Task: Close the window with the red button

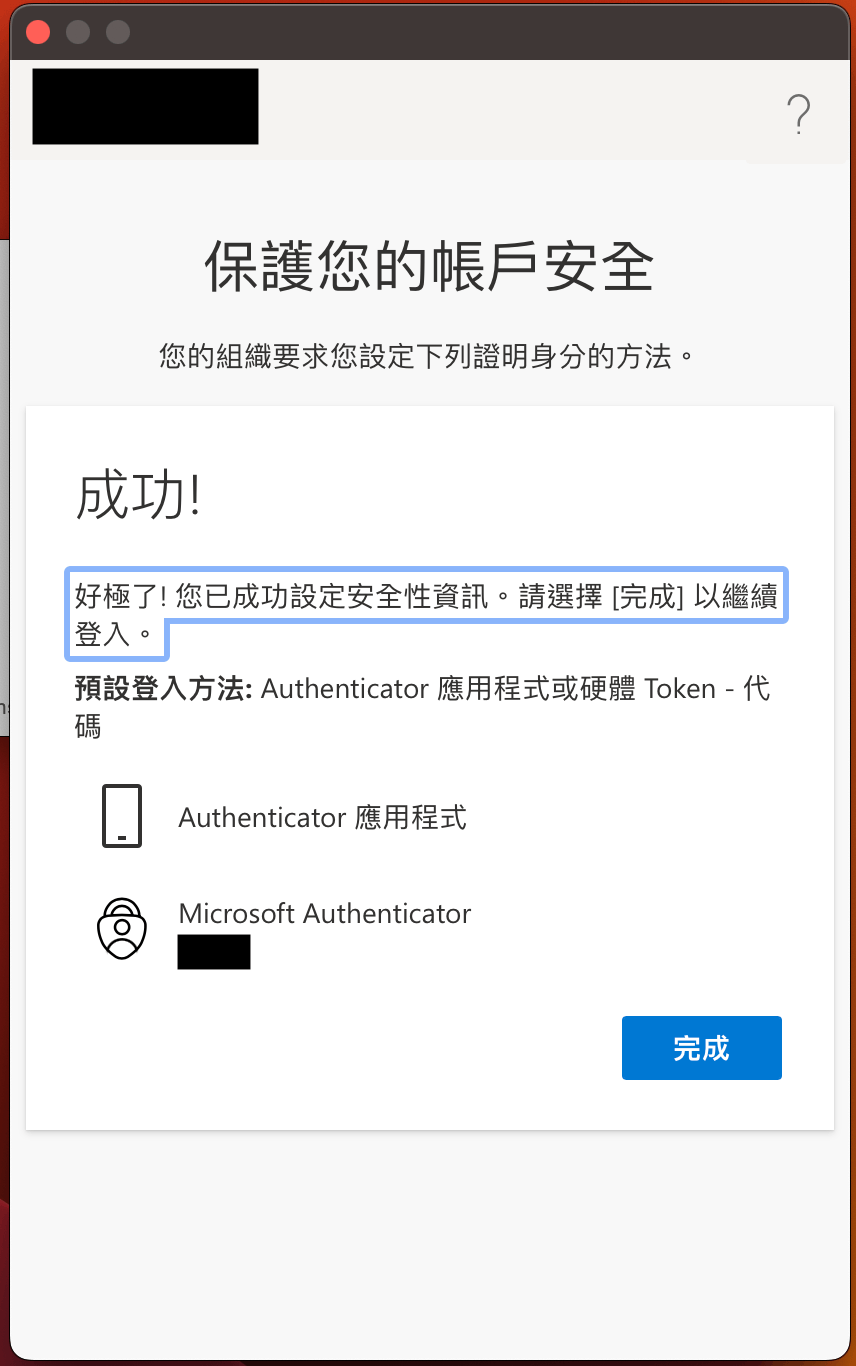Action: point(38,32)
